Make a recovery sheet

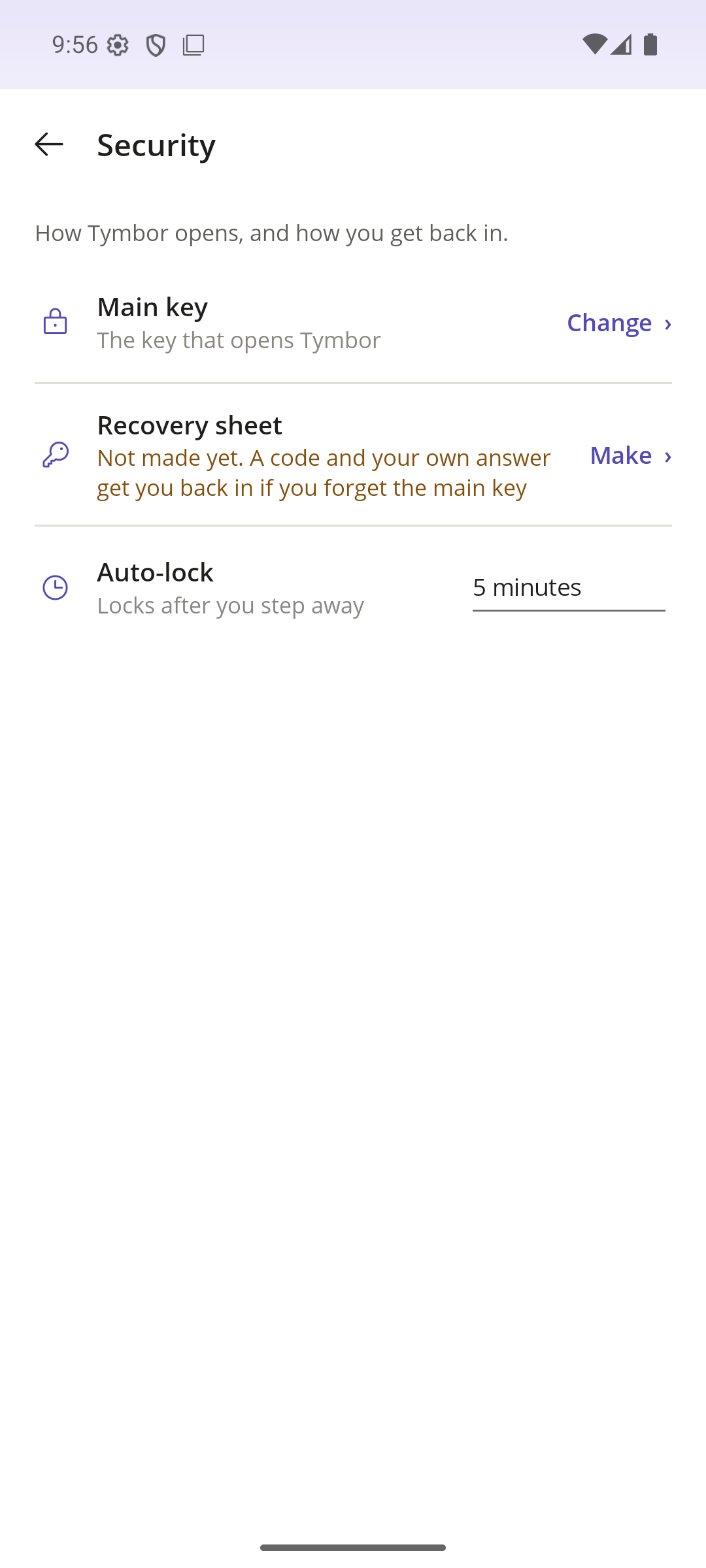[x=630, y=455]
